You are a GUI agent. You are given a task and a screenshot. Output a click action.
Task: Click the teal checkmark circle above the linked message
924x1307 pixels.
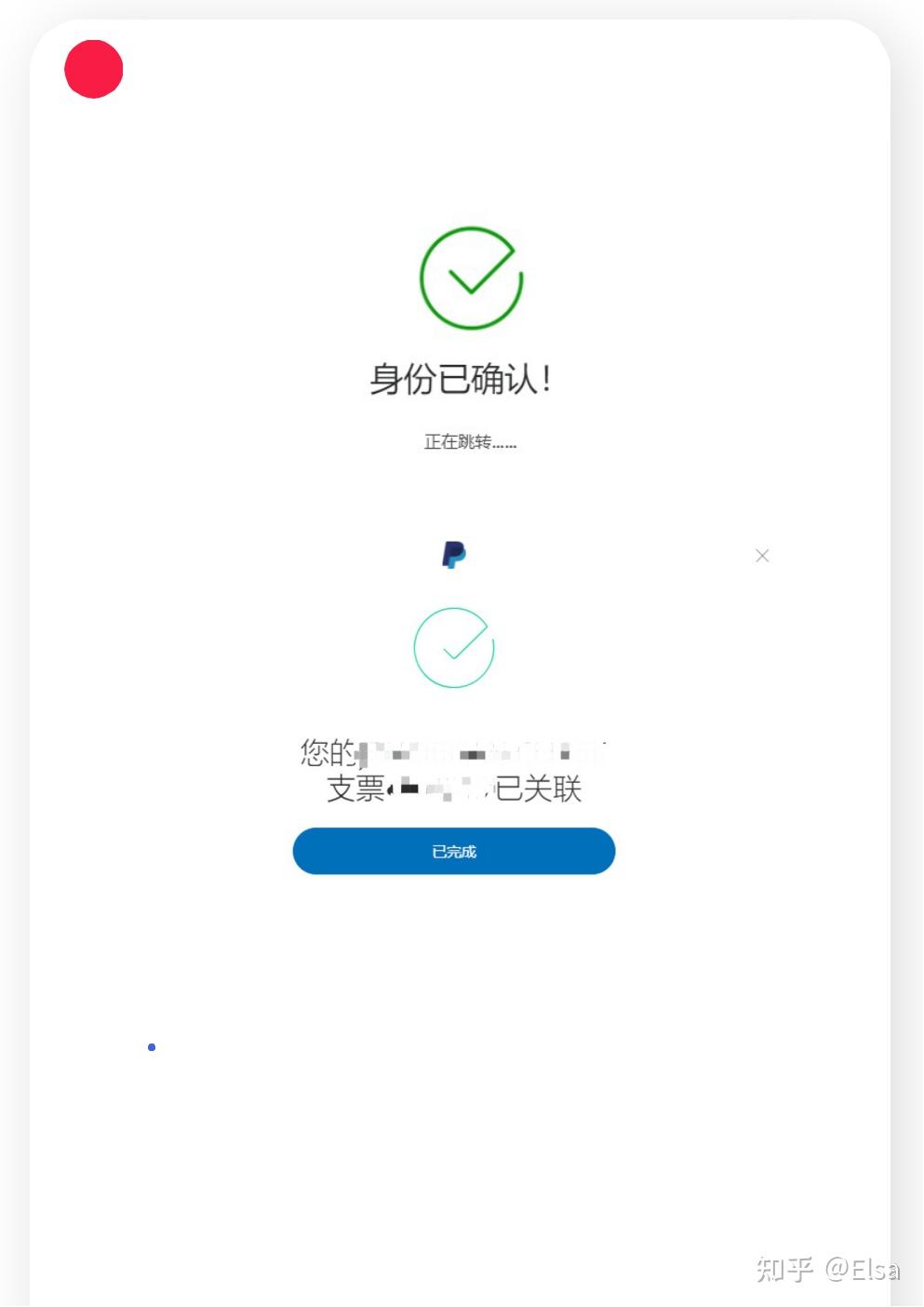(453, 647)
